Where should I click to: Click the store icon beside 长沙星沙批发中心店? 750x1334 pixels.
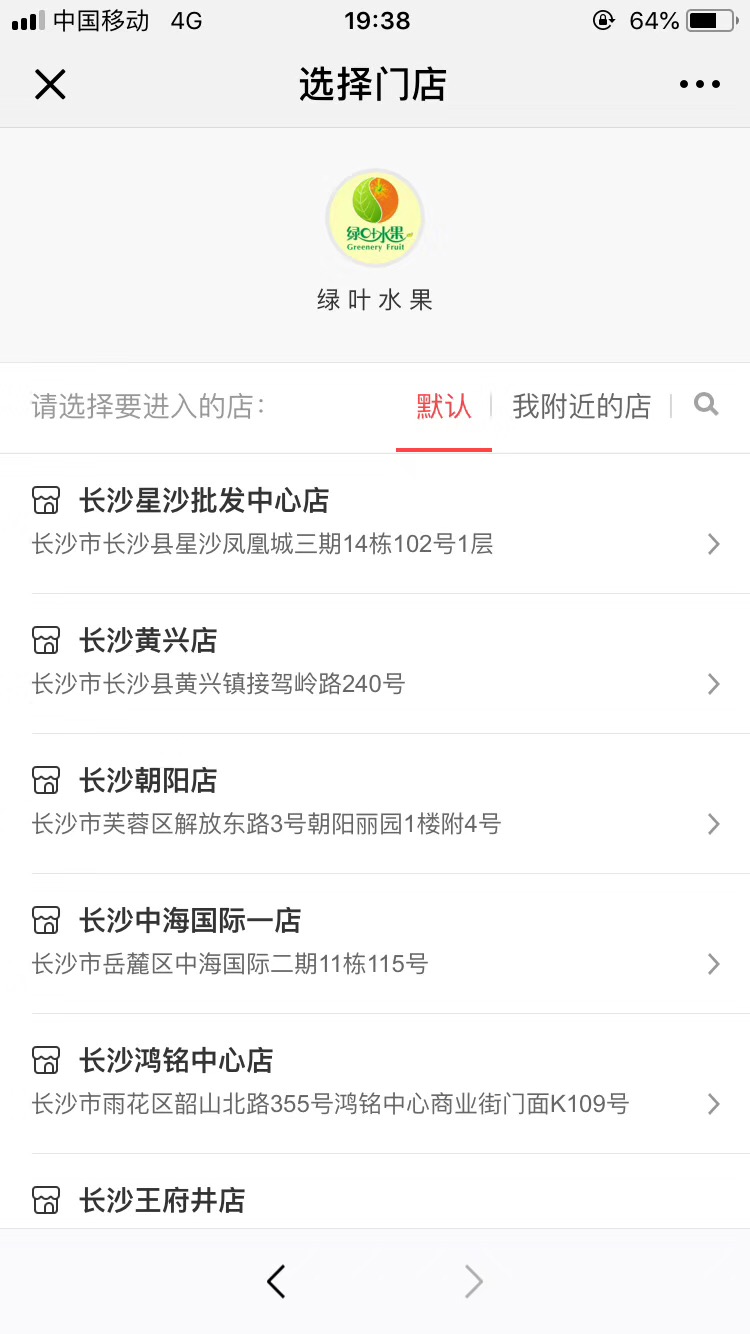tap(47, 501)
